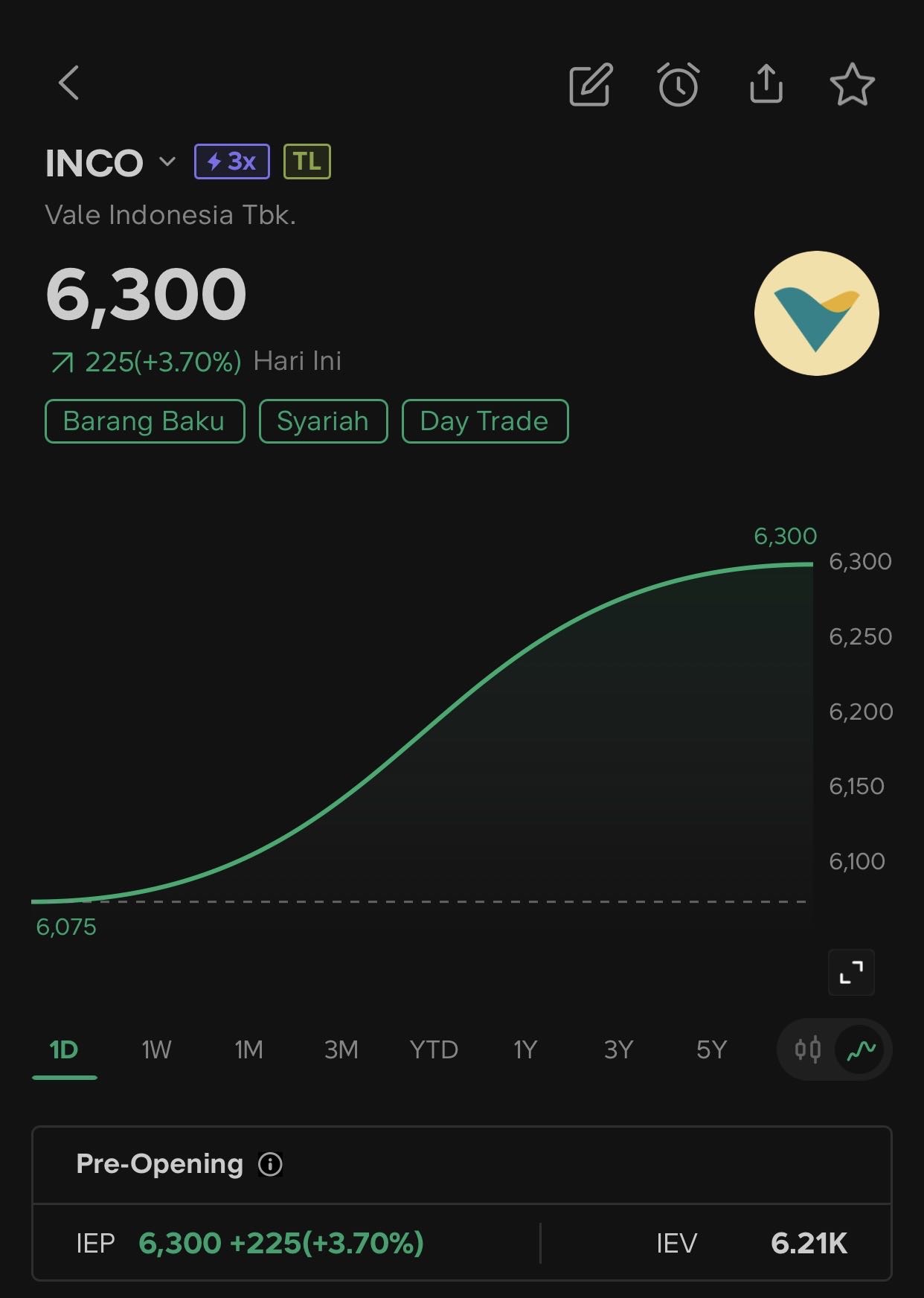Show the 1M chart range
924x1298 pixels.
248,1049
